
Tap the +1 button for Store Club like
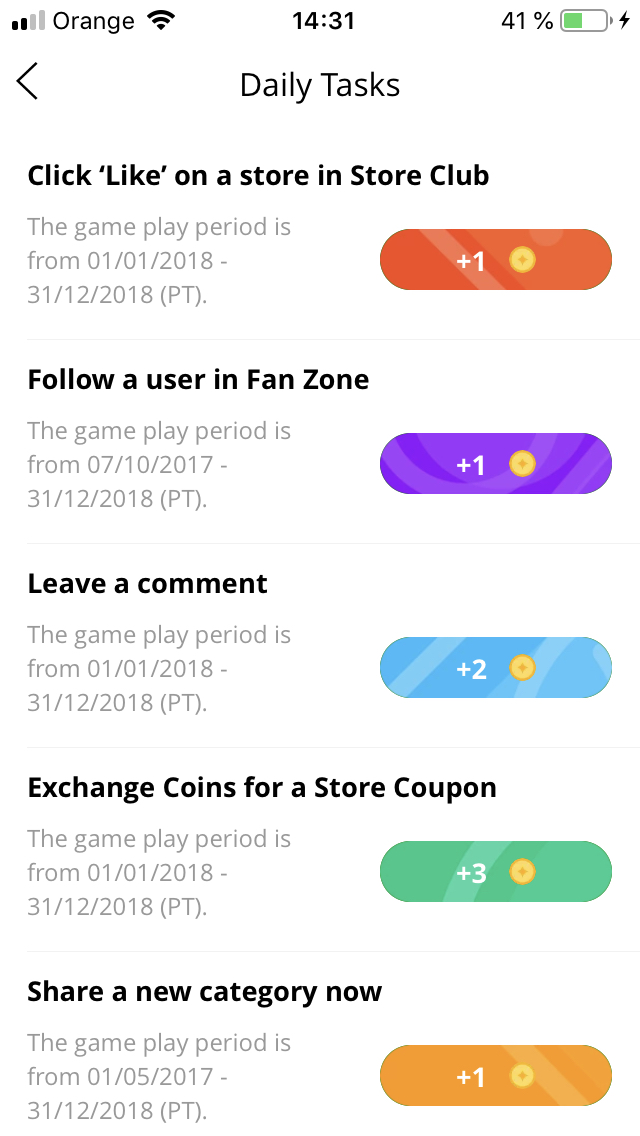(x=496, y=259)
